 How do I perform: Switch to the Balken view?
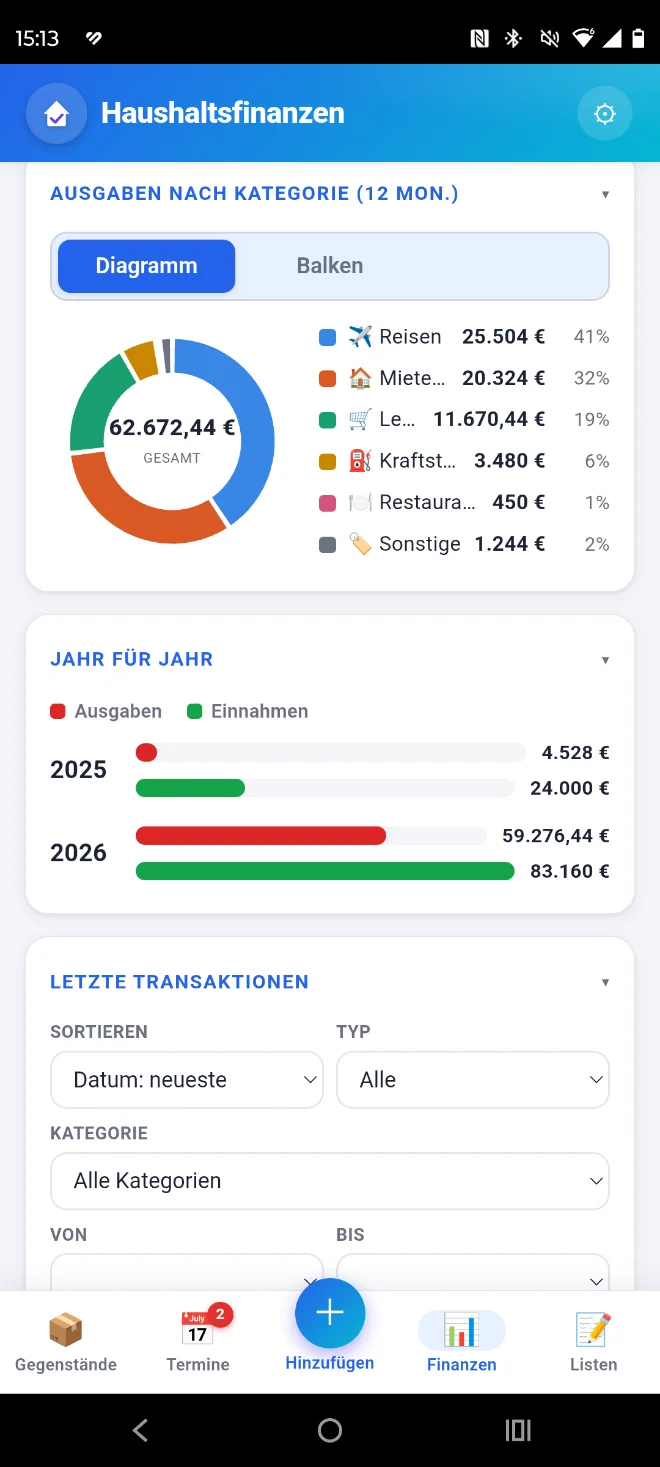click(330, 266)
